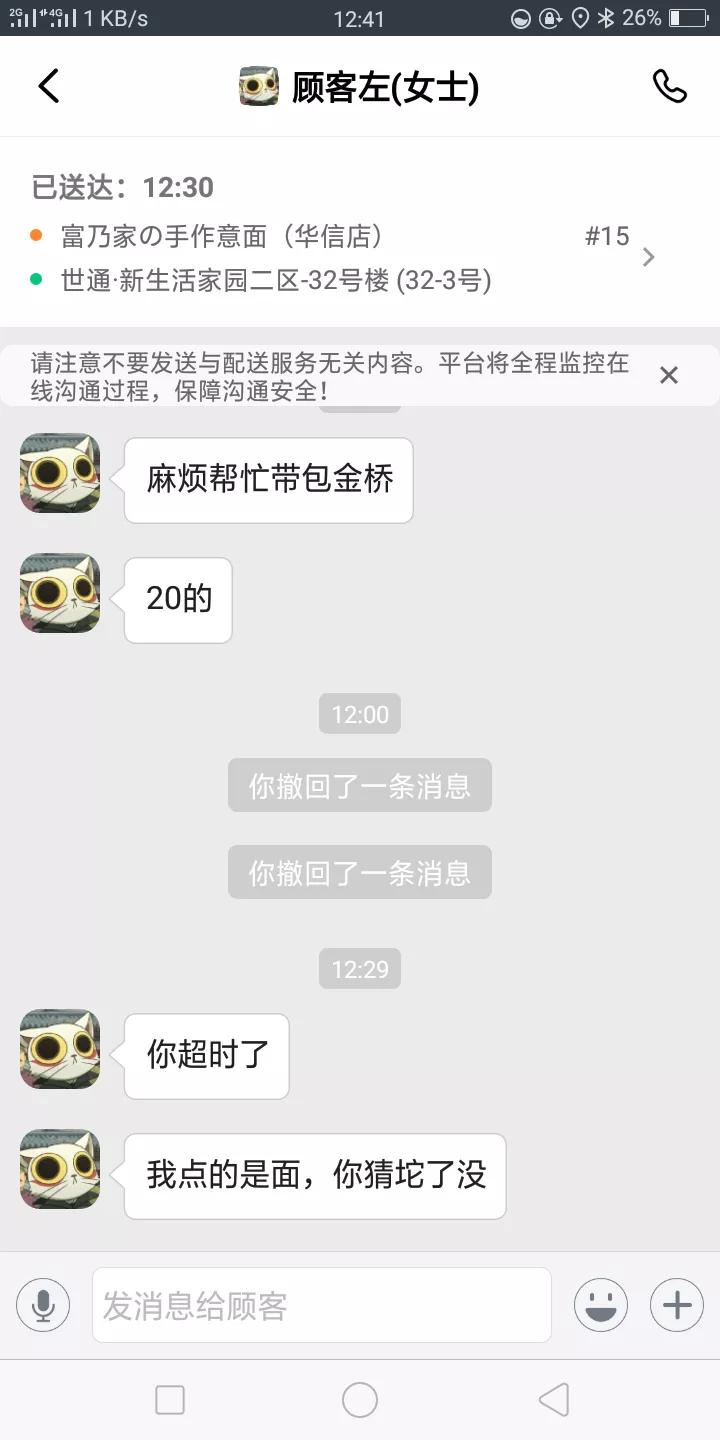
Task: Select the 麻烦帮忙带包金桥 message bubble
Action: (267, 480)
